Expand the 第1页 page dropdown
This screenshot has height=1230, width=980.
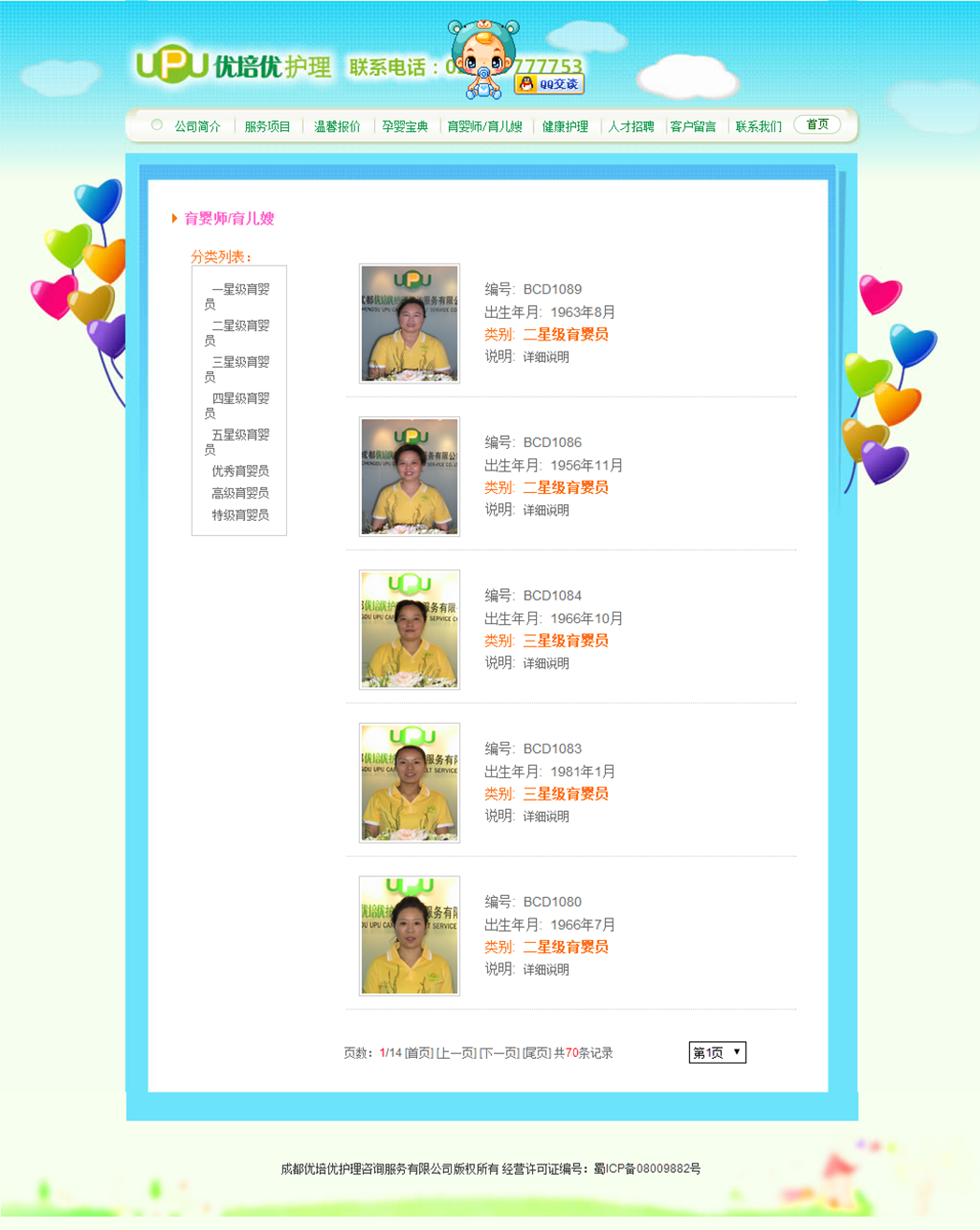coord(717,1052)
